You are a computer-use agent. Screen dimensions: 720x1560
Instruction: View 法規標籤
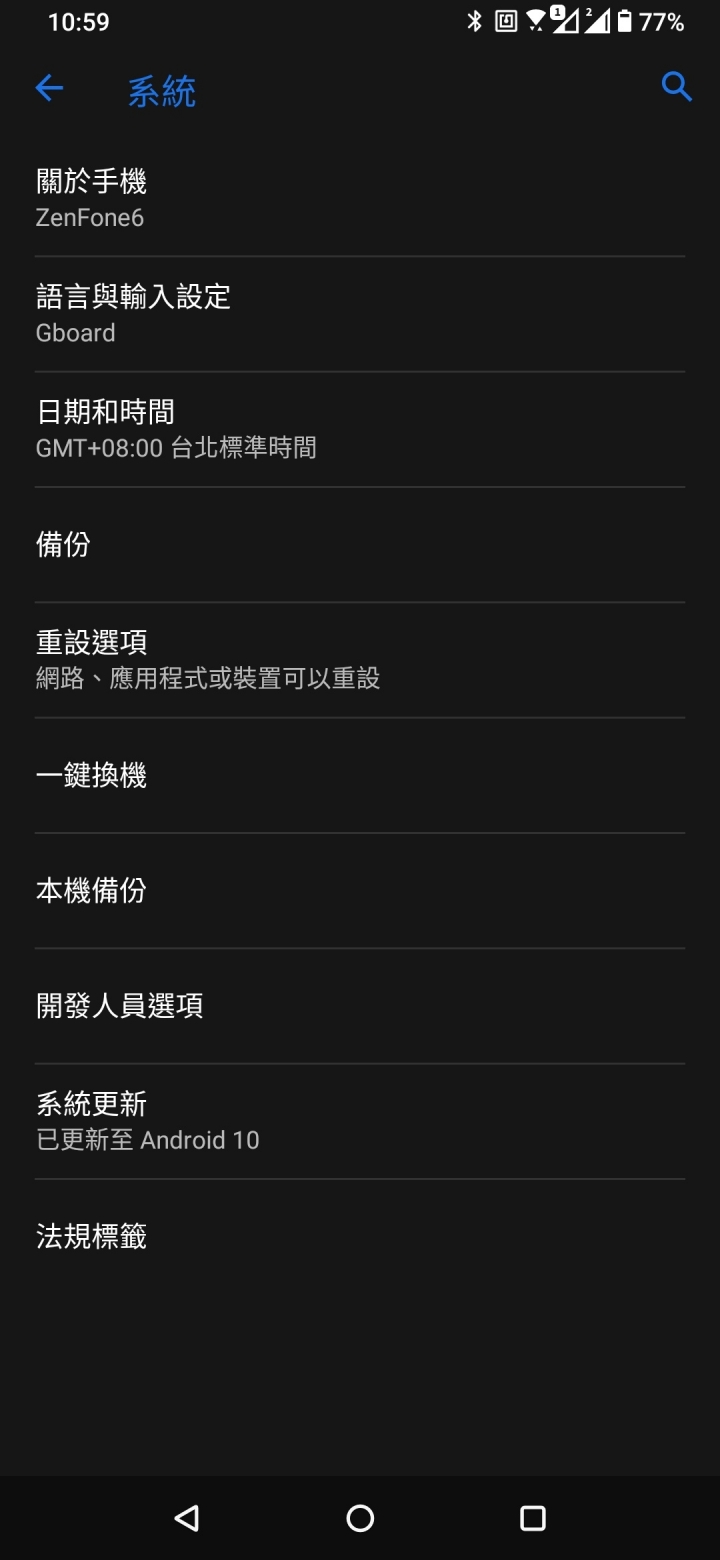[360, 1237]
